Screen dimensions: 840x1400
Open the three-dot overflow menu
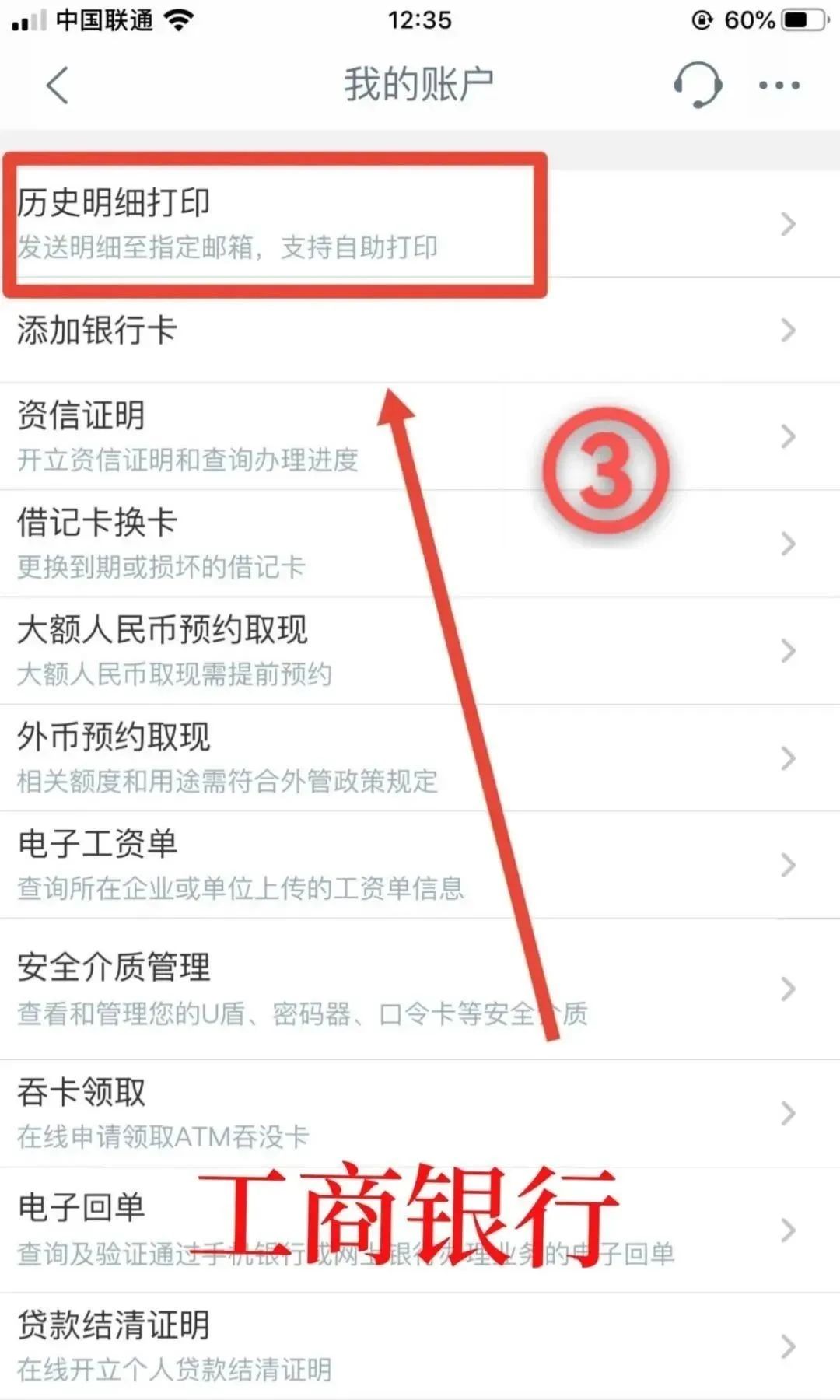(x=779, y=86)
